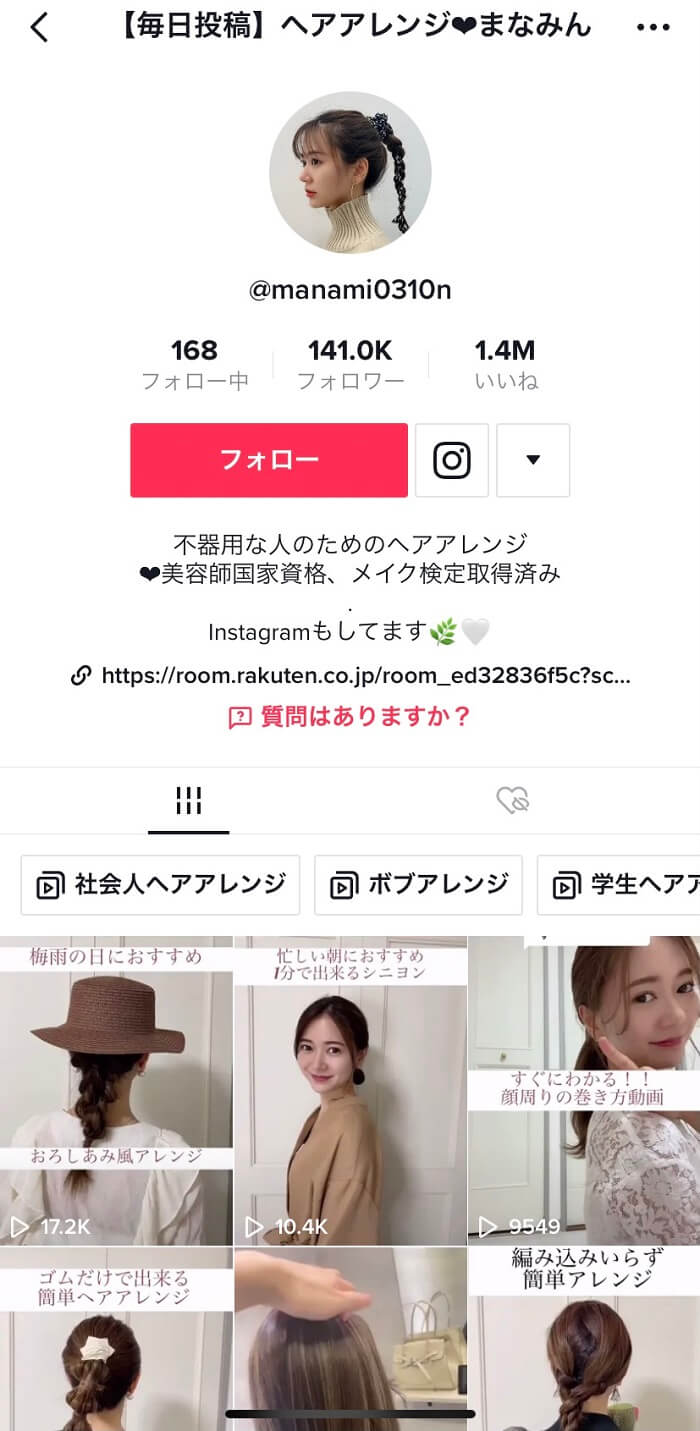Play the 忙しい朝におすすめ シニヨン video
Screen dimensions: 700x1431
pos(350,1090)
